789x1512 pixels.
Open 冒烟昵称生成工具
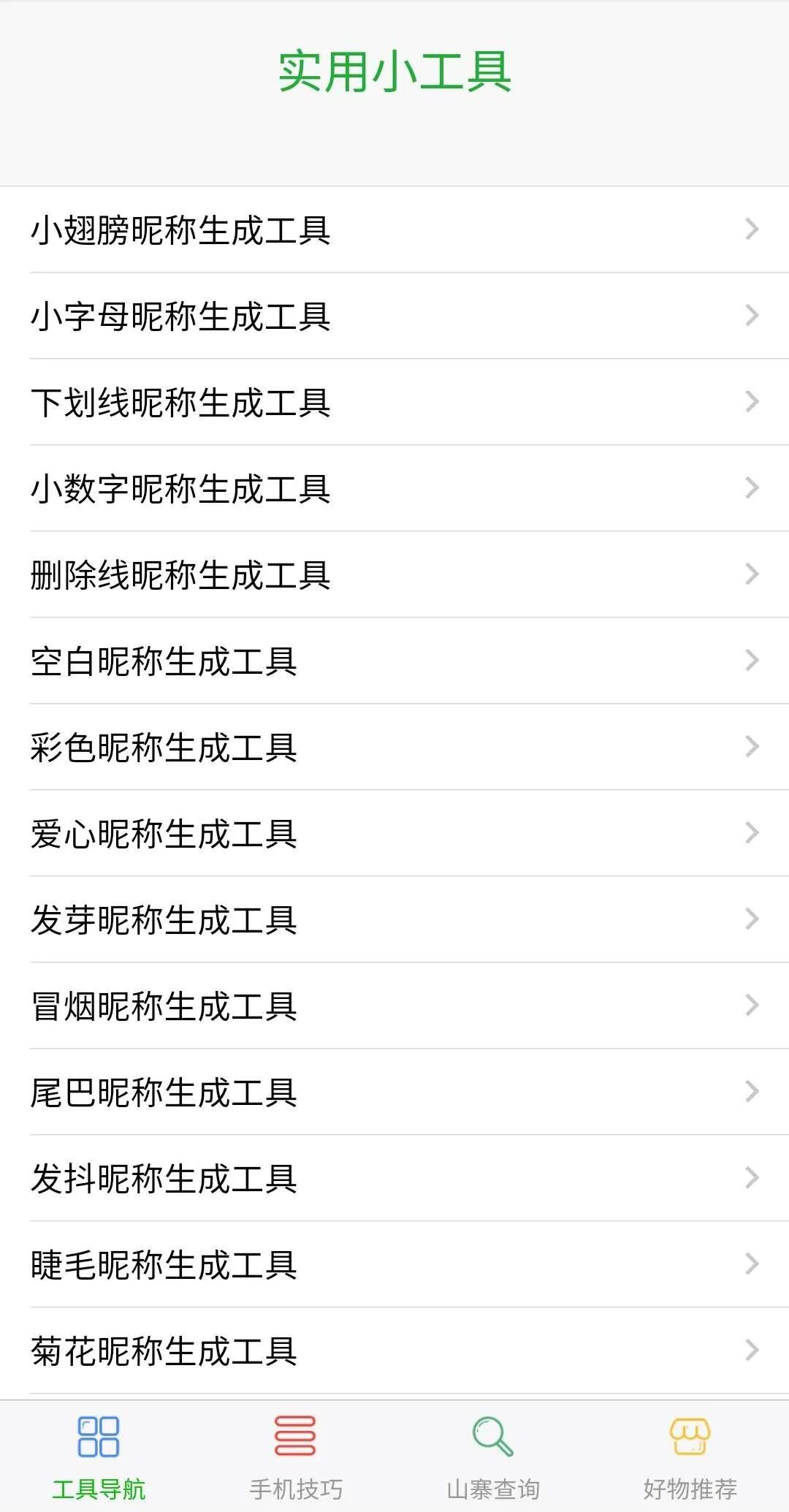394,1006
